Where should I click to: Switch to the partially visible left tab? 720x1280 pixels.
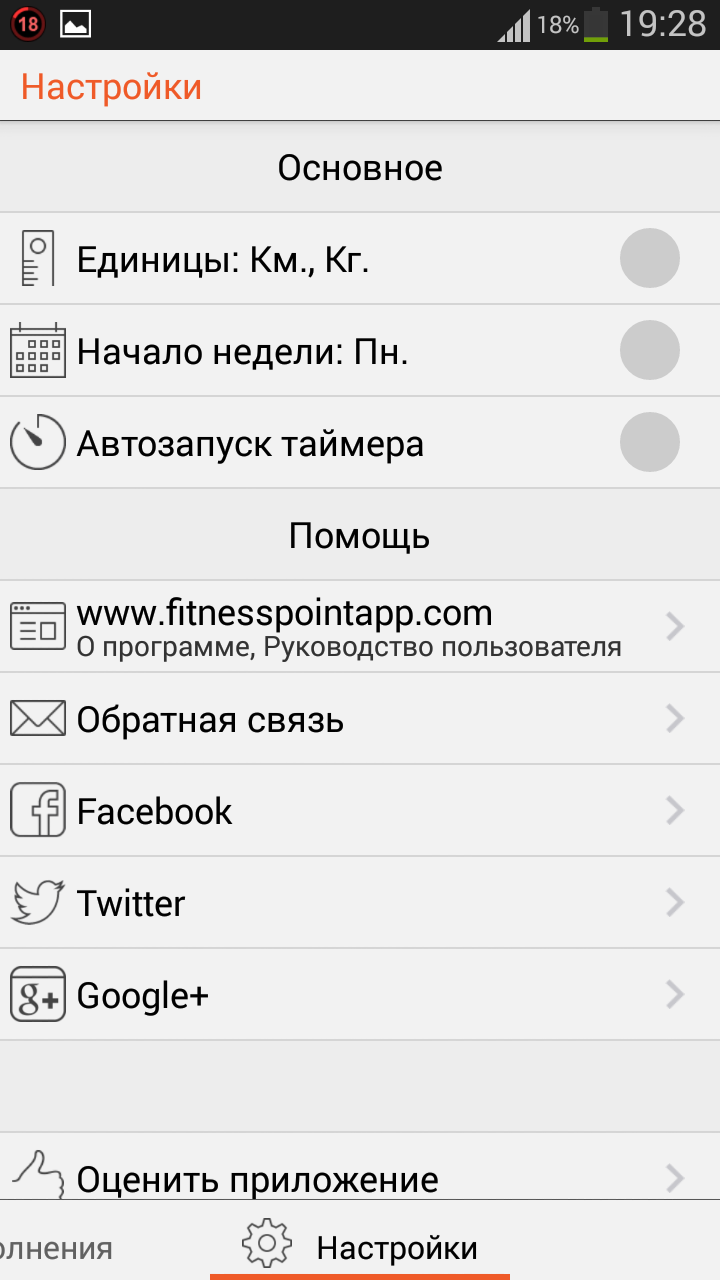click(57, 1246)
